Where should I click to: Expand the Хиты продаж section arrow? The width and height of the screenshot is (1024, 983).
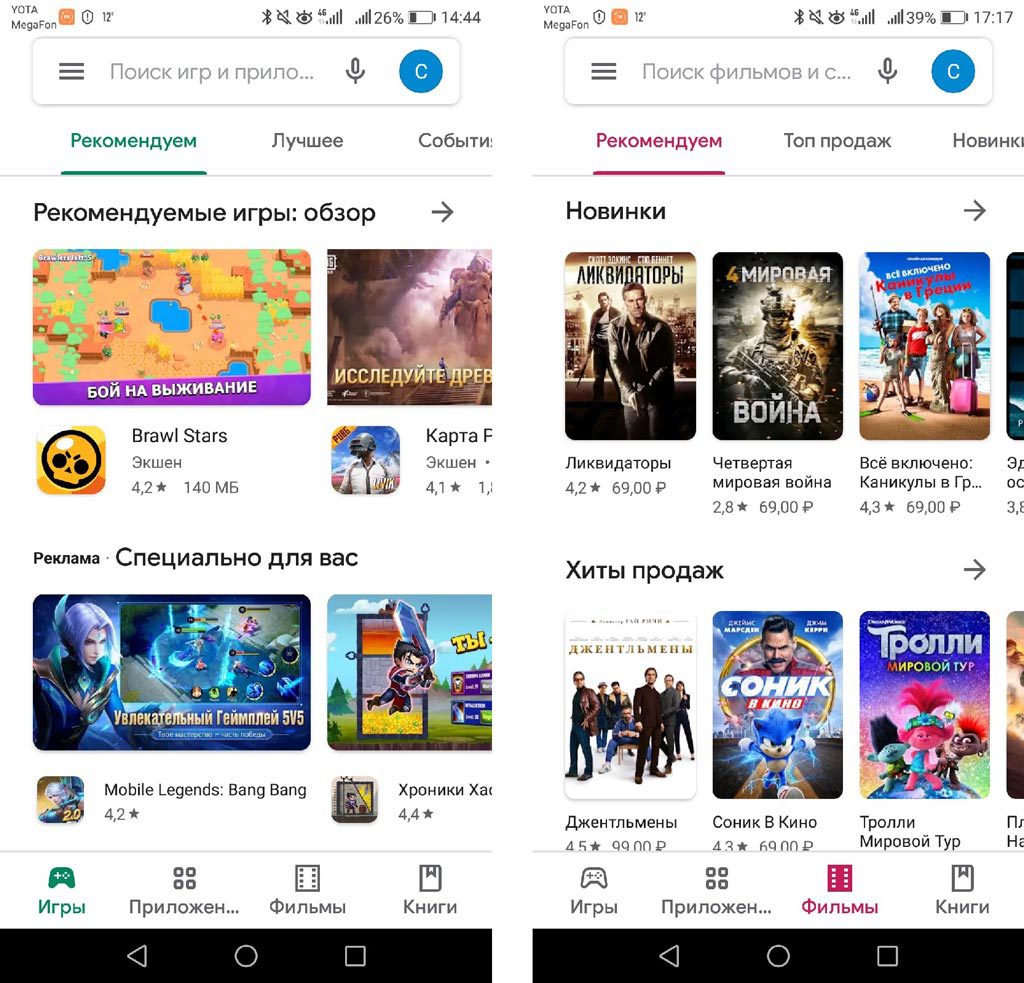[x=974, y=570]
